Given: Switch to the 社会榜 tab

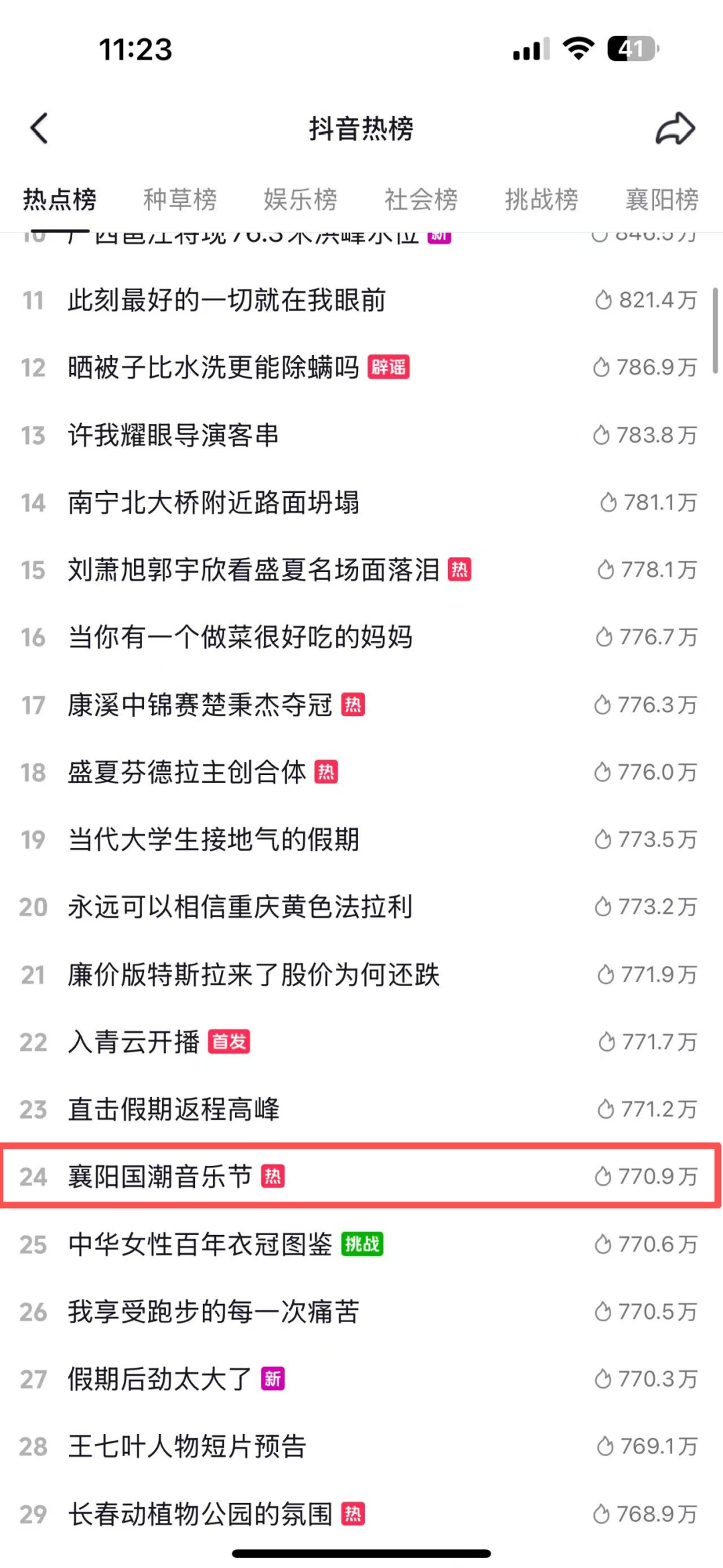Looking at the screenshot, I should (x=421, y=200).
